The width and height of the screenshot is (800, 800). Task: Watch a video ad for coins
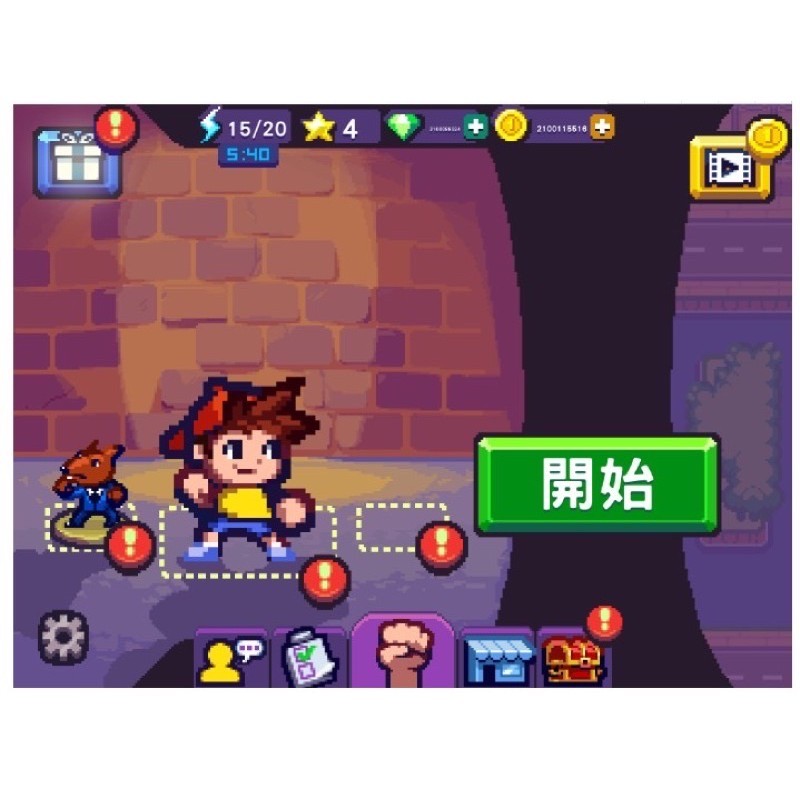click(x=729, y=168)
